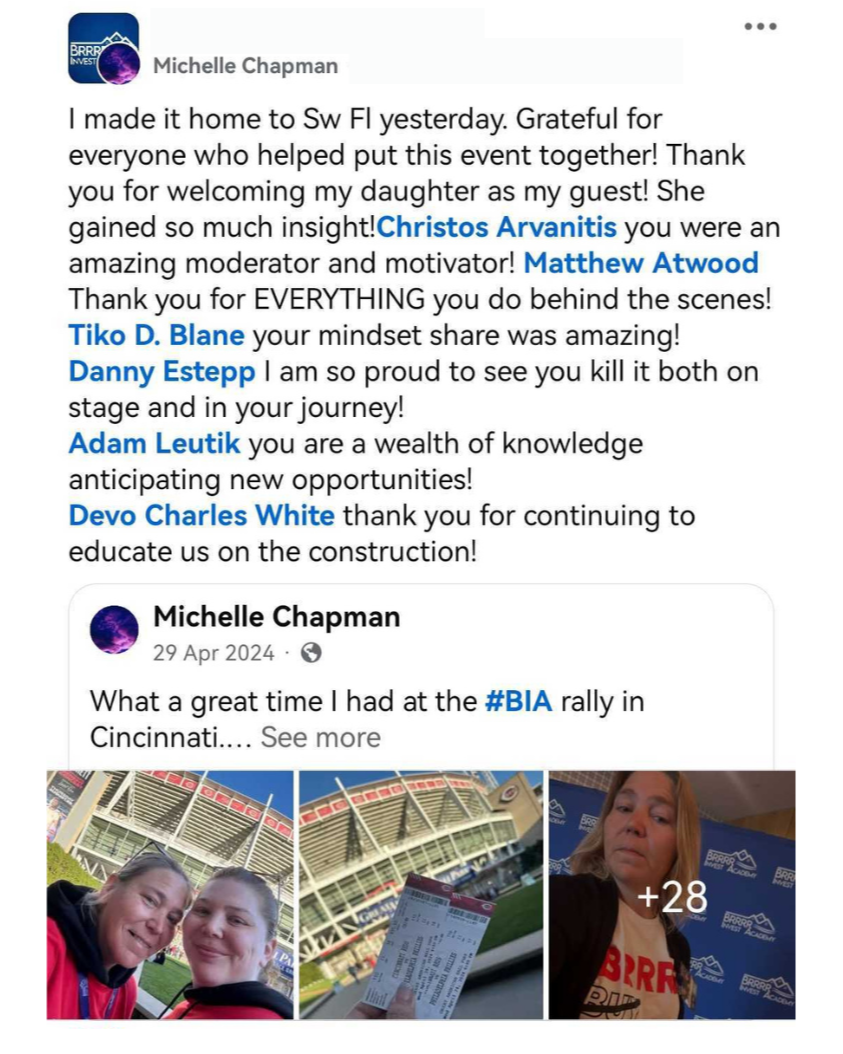
Task: Open Michelle Chapman's name in shared post
Action: point(277,616)
